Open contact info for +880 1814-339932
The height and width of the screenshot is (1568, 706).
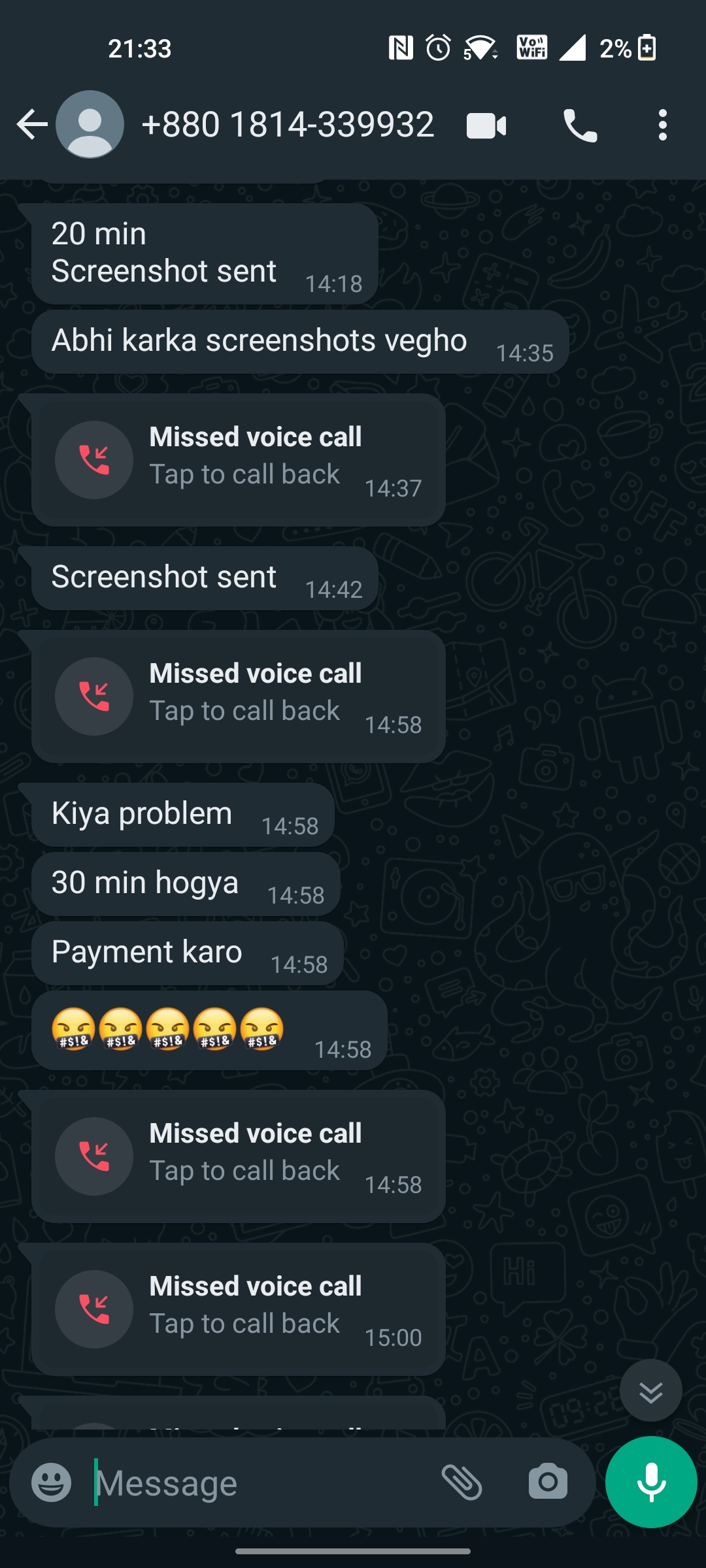(x=288, y=125)
